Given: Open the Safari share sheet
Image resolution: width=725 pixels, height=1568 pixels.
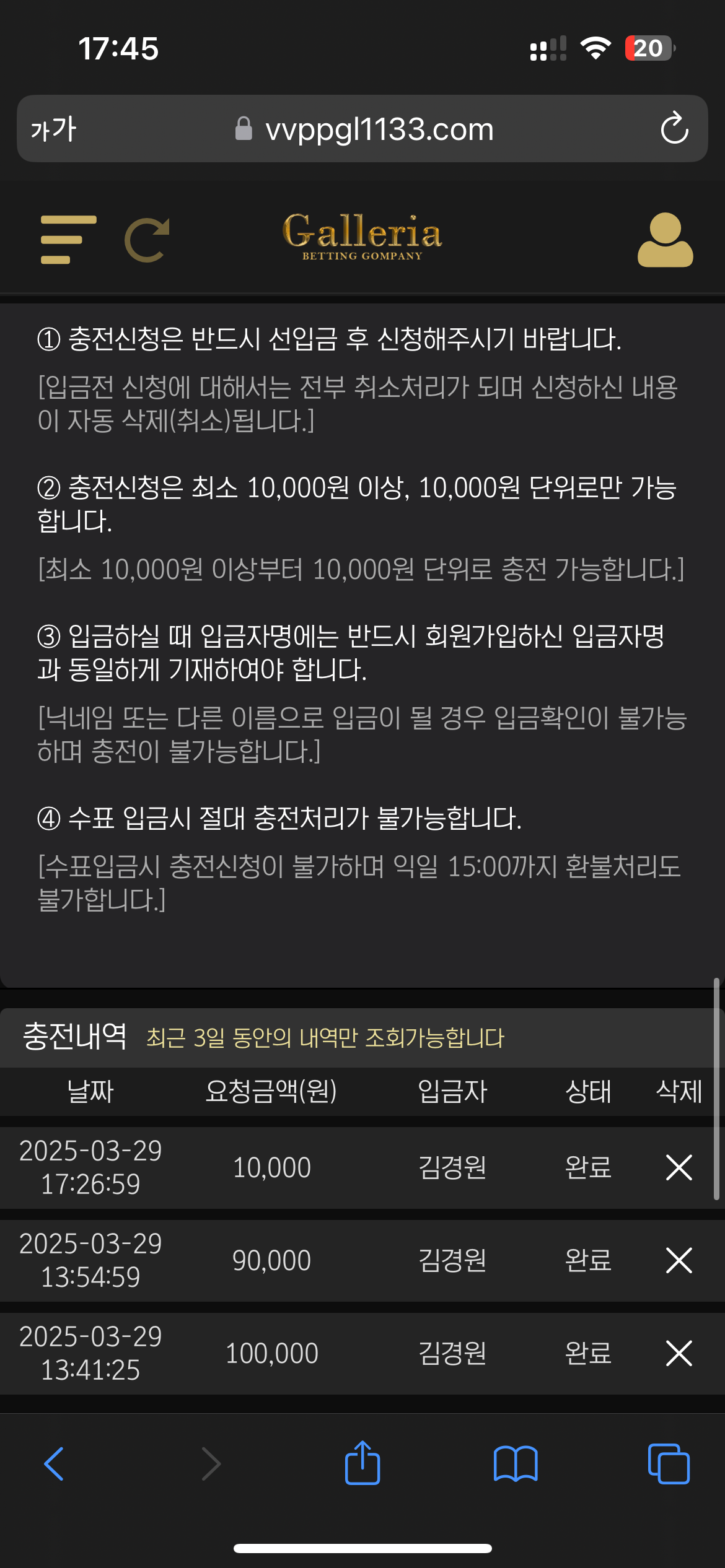Looking at the screenshot, I should point(362,1463).
